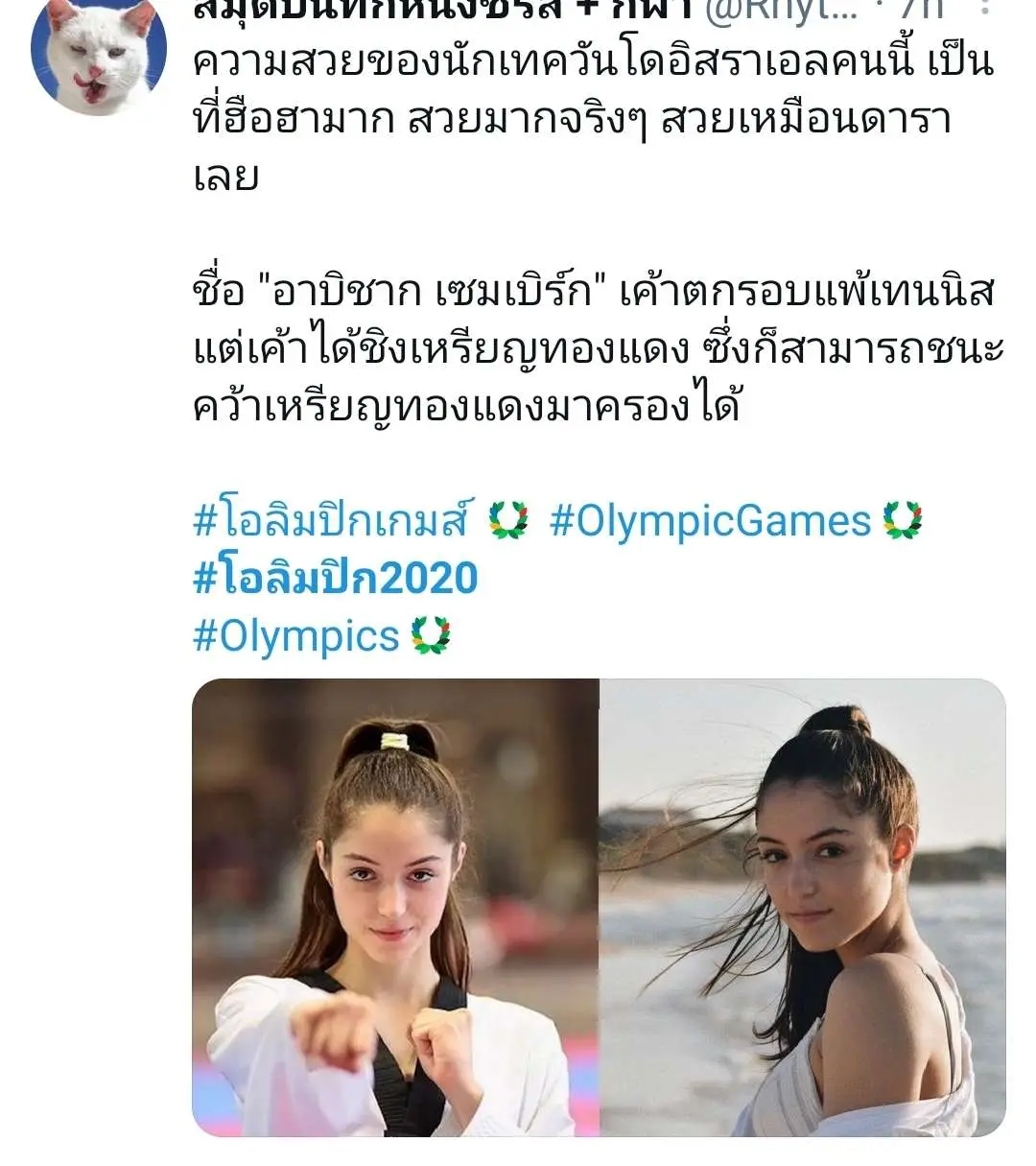Open the #โอลิมปิกเกมส์ hashtag
The height and width of the screenshot is (1166, 1036).
pyautogui.click(x=331, y=521)
